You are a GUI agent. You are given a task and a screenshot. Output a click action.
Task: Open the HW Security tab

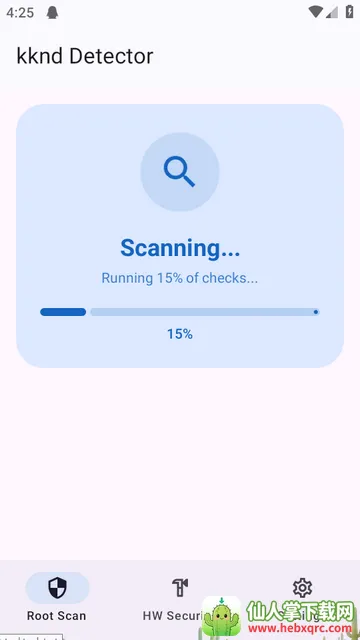(x=180, y=598)
